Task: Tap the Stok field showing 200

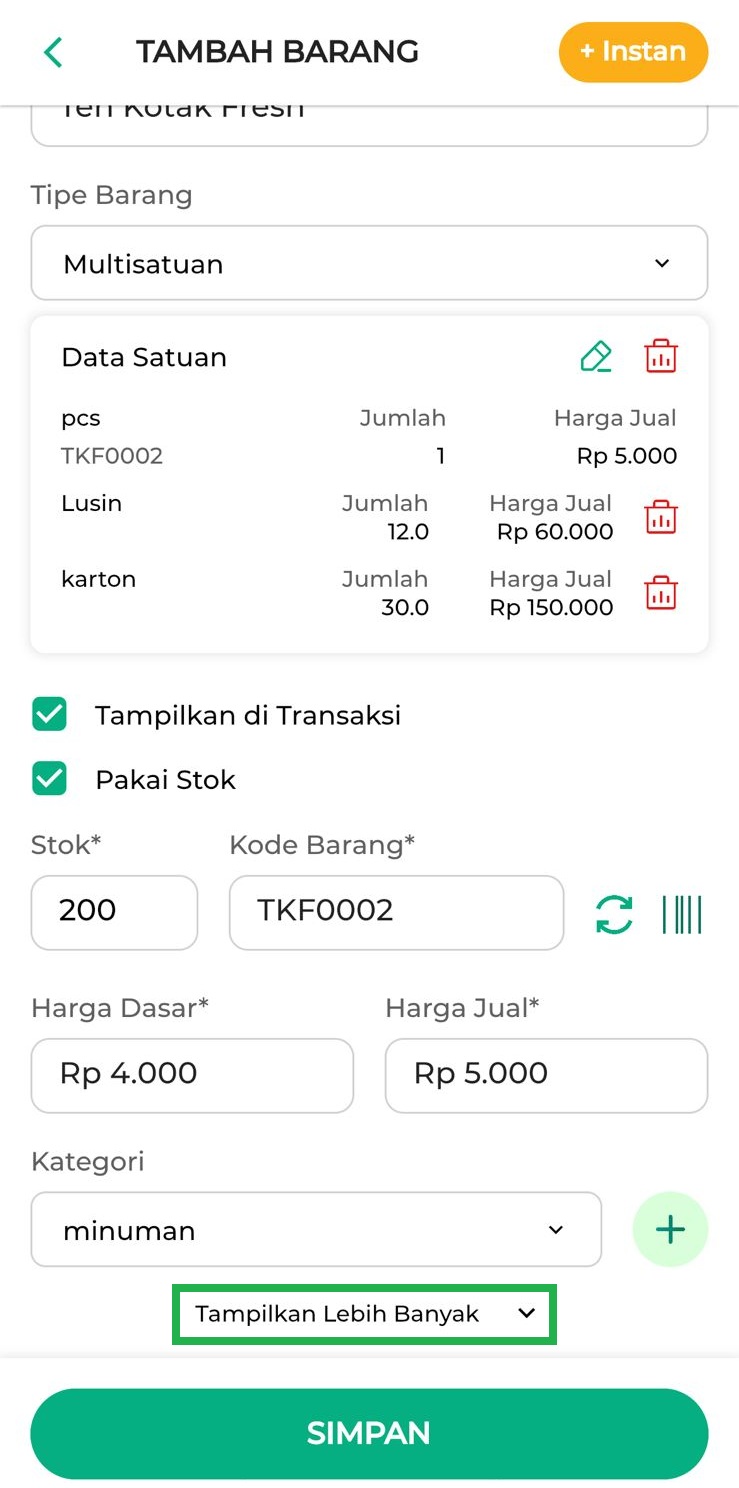Action: (x=114, y=912)
